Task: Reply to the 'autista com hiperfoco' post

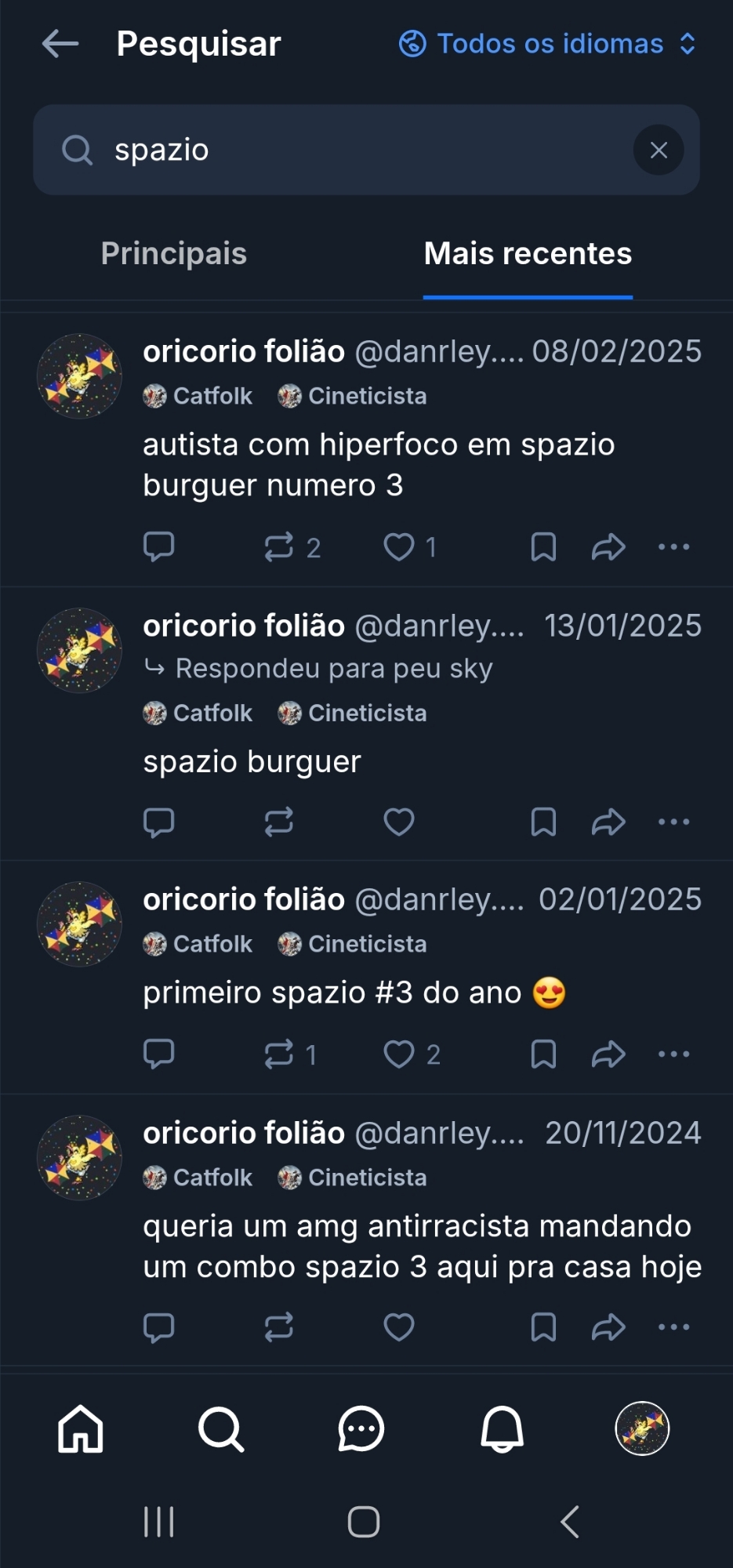Action: click(x=159, y=546)
